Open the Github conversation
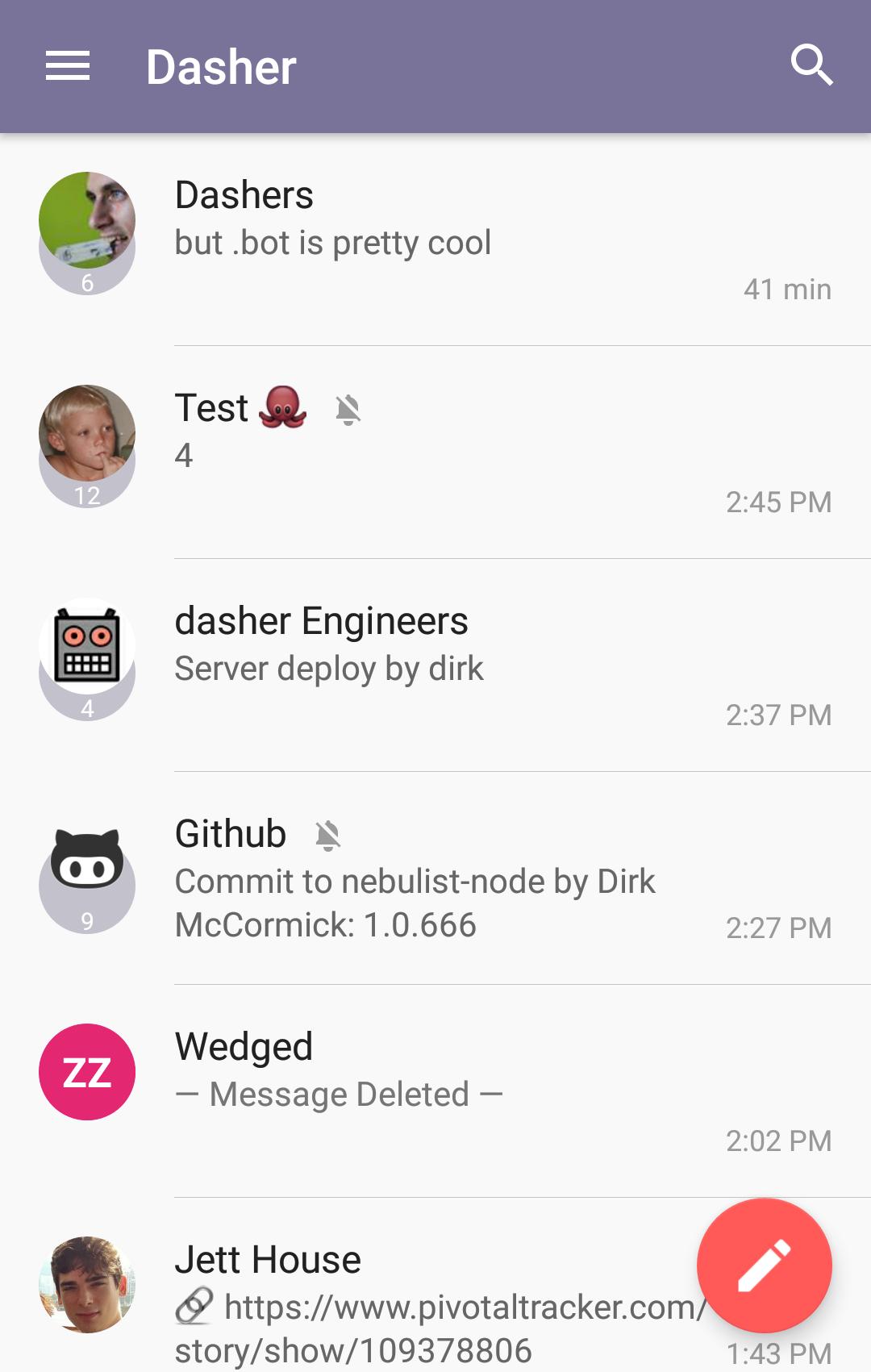Image resolution: width=871 pixels, height=1372 pixels. 435,878
